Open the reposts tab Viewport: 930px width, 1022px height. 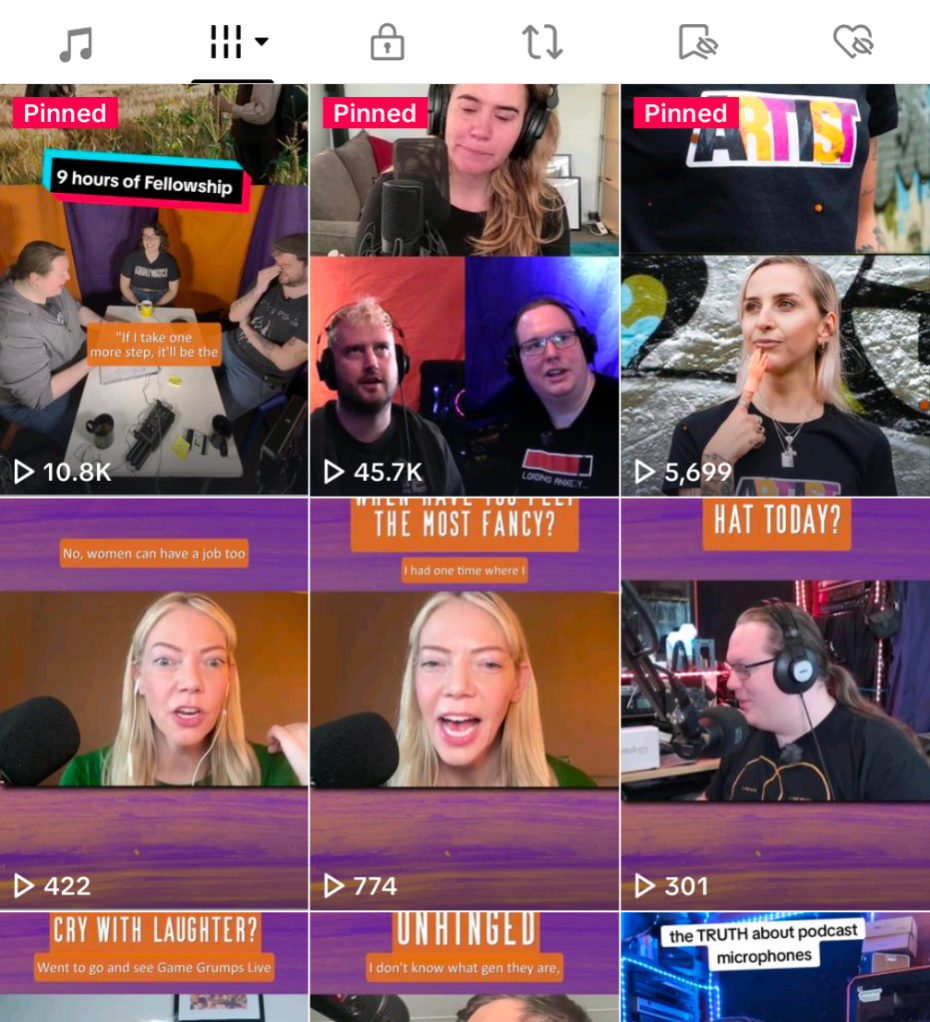(542, 42)
